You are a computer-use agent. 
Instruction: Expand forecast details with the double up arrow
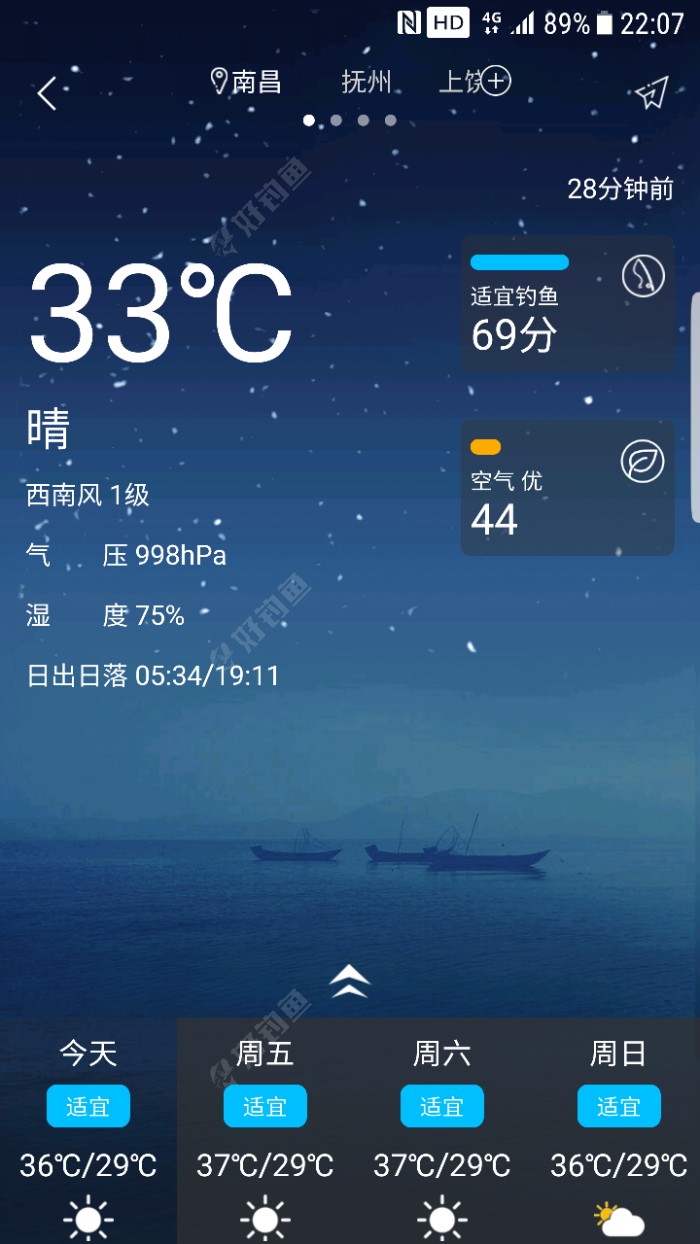tap(349, 981)
